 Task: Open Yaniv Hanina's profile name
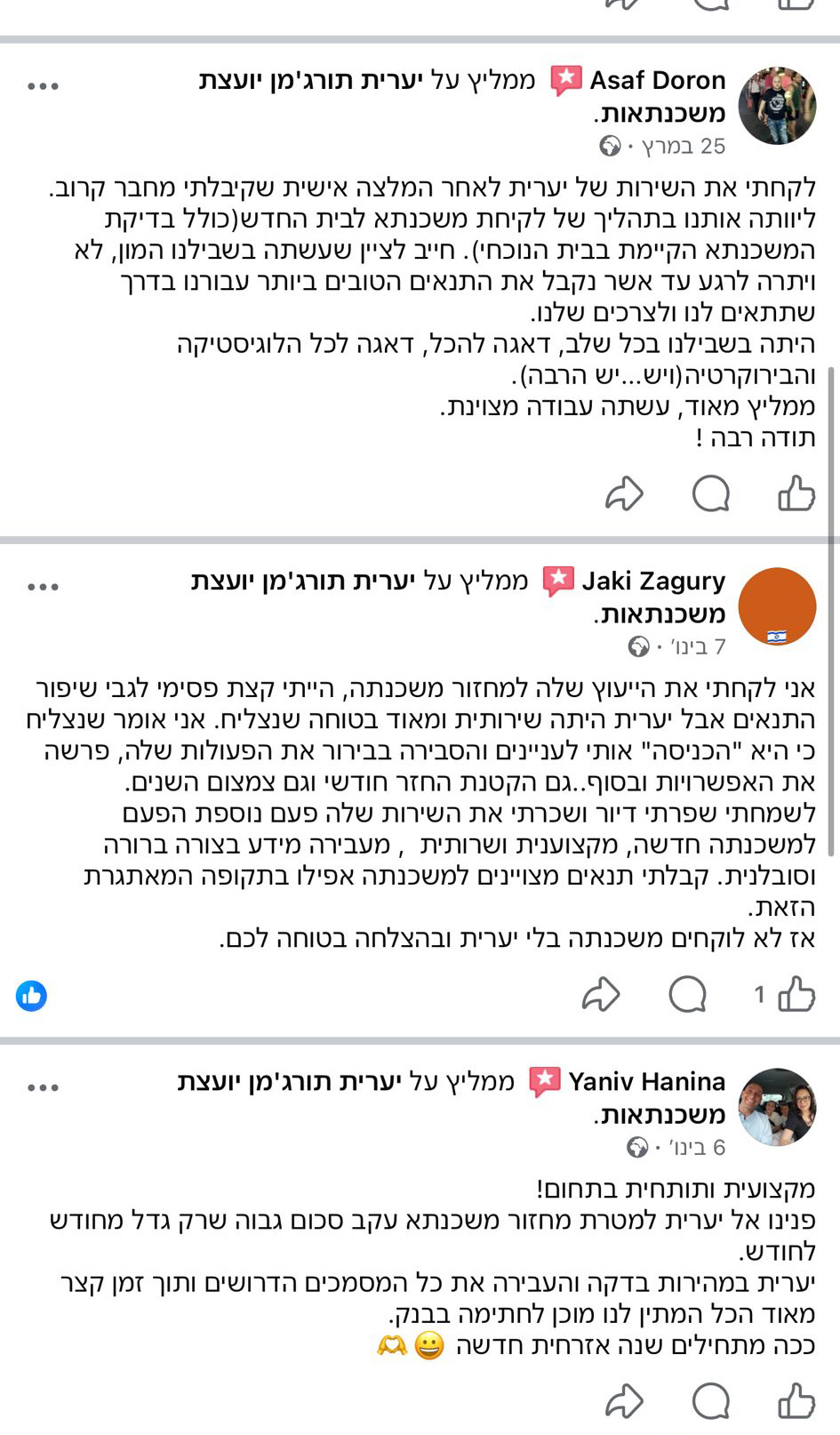647,1082
